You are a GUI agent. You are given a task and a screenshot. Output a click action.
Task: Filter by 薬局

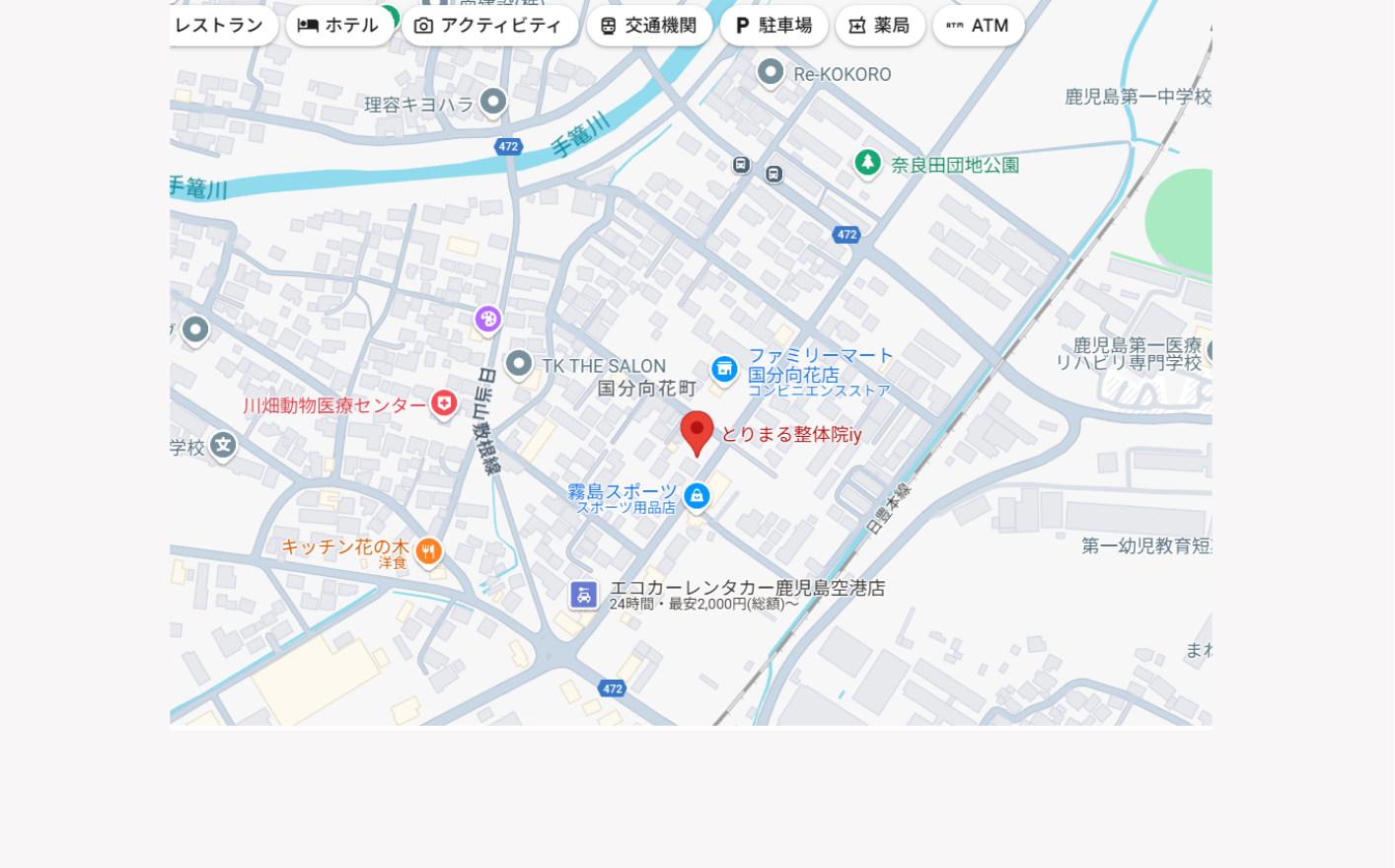point(880,26)
